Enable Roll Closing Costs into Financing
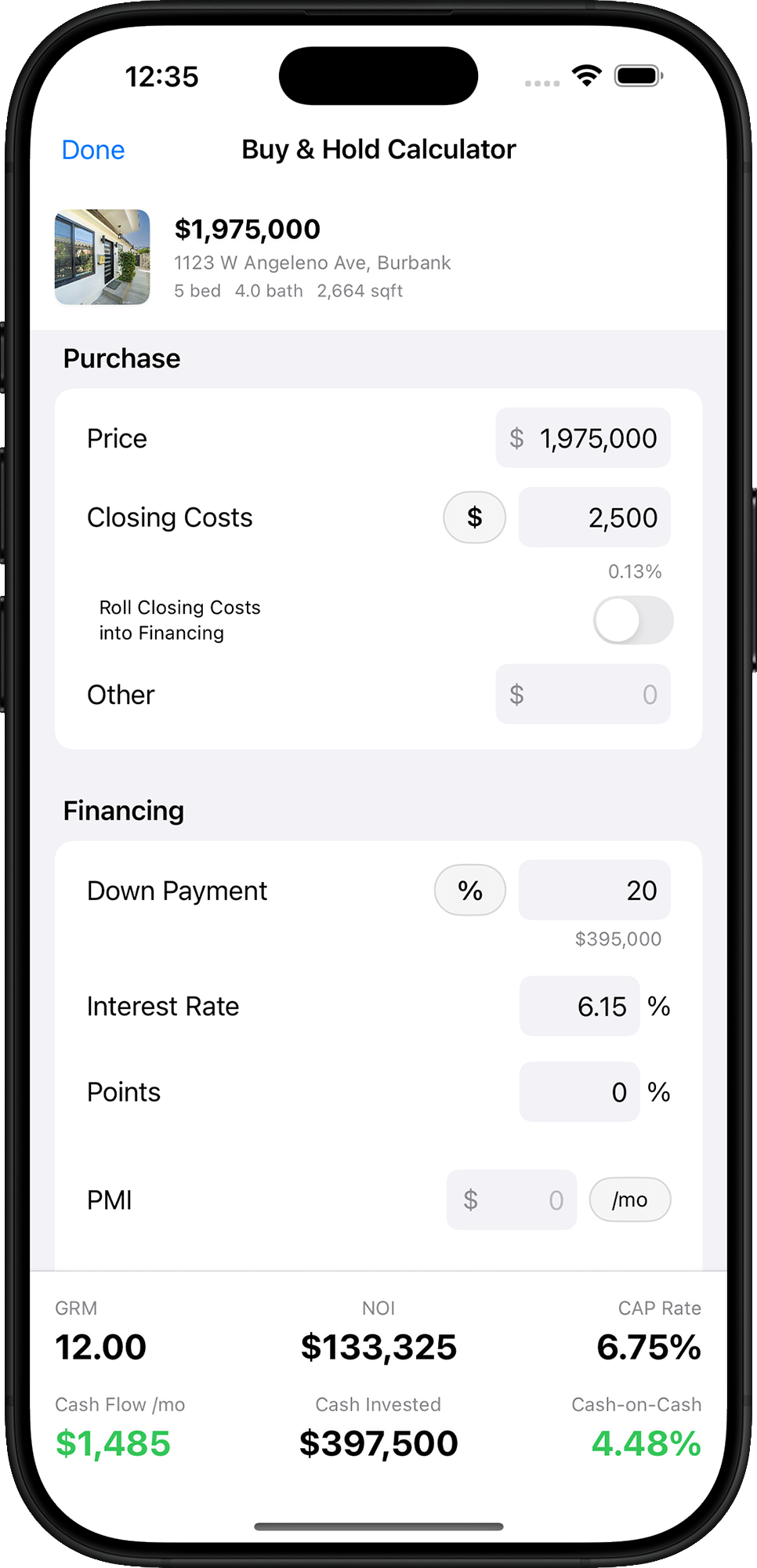 tap(632, 620)
